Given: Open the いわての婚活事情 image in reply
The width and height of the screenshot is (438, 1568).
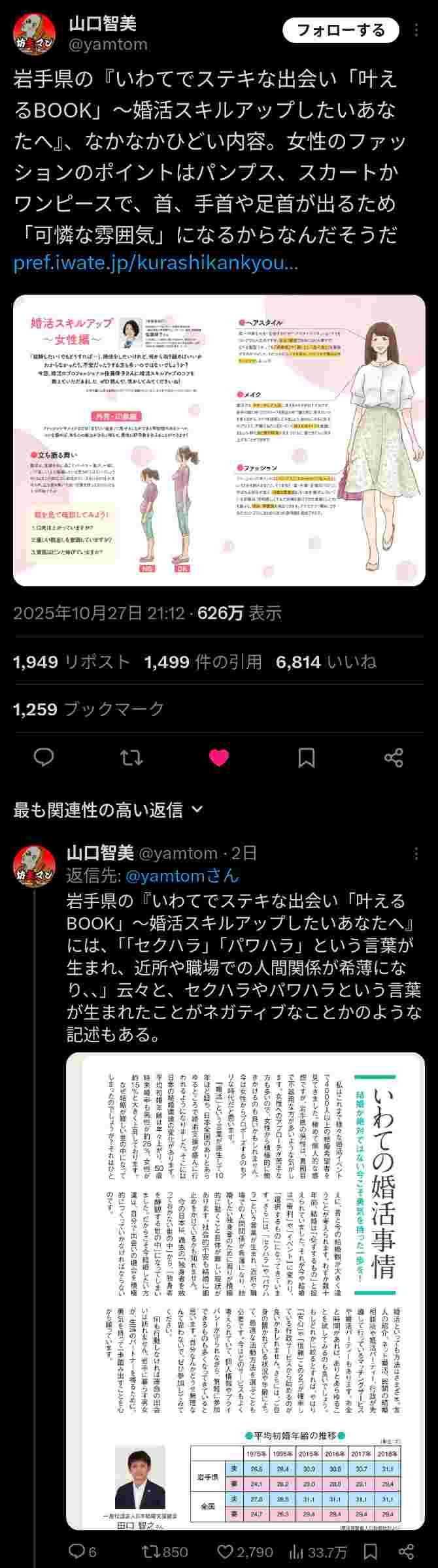Looking at the screenshot, I should [245, 1291].
